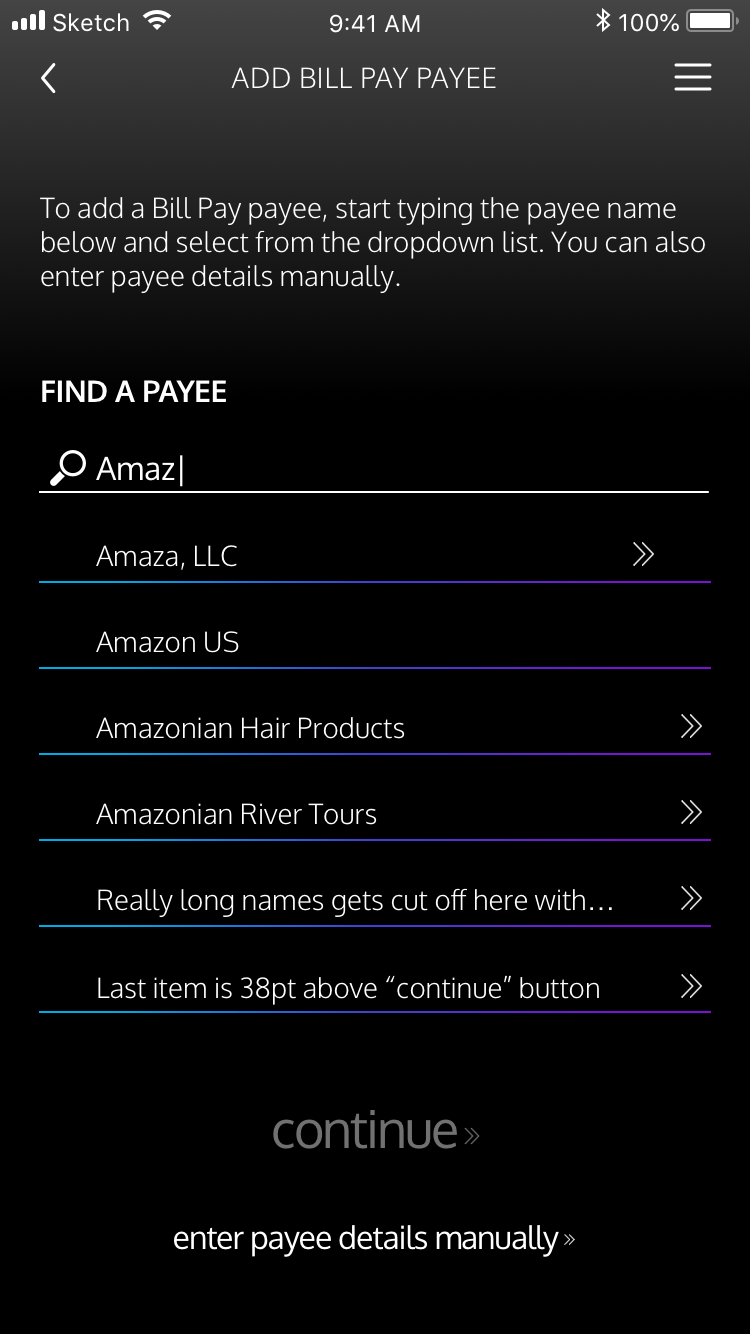
Task: Enter payee details manually
Action: tap(374, 1239)
